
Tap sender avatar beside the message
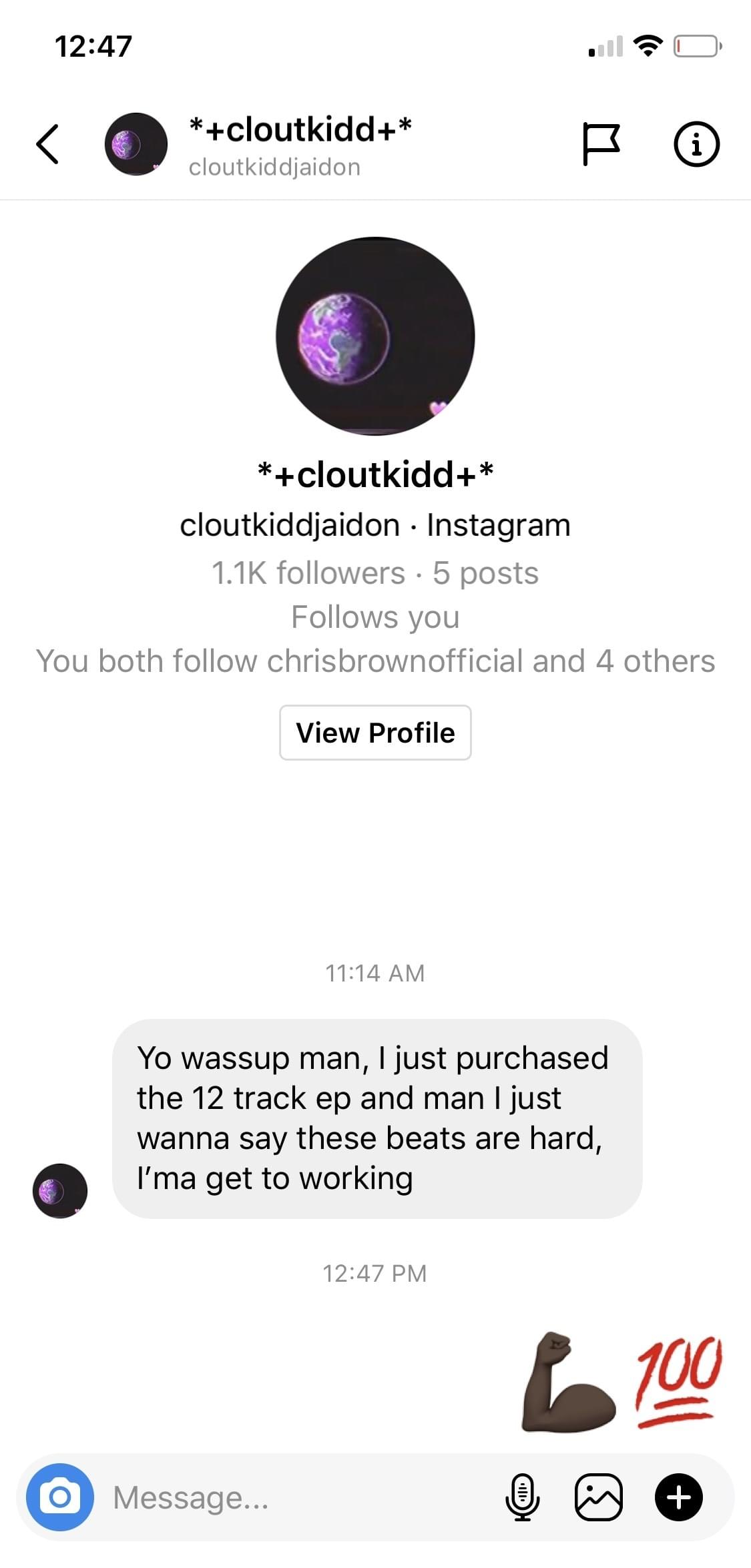pos(60,1191)
